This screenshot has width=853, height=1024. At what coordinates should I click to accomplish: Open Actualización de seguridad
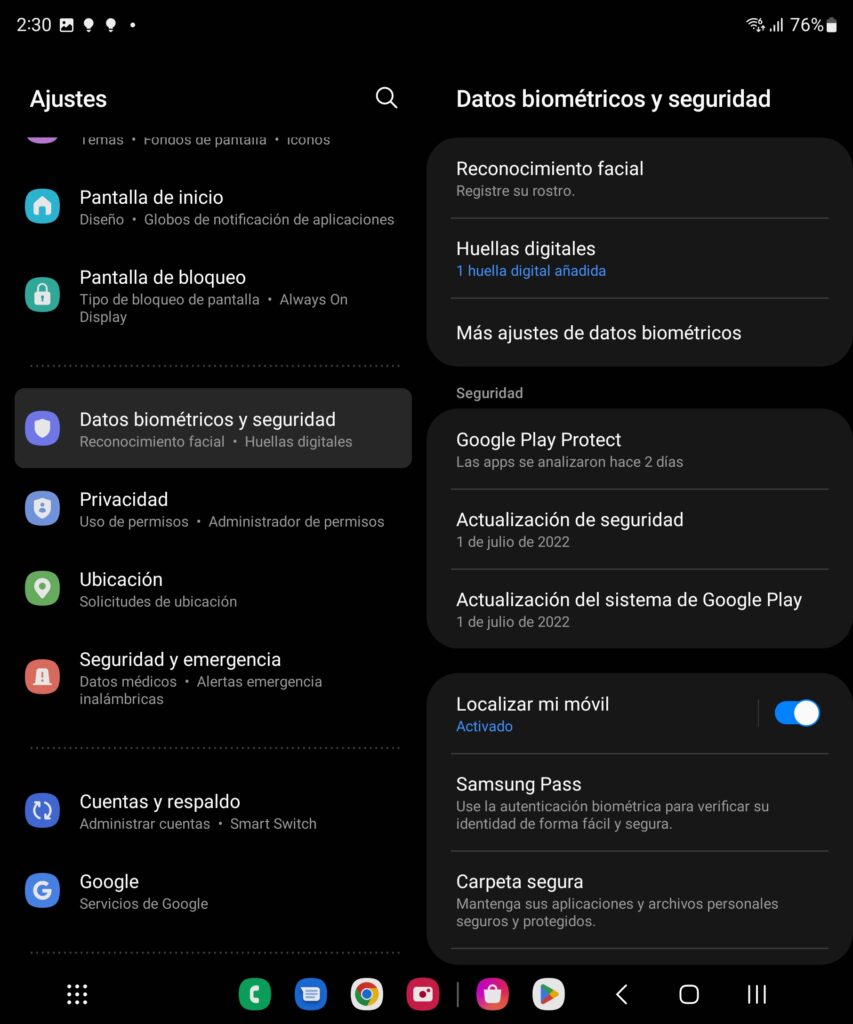pyautogui.click(x=639, y=529)
